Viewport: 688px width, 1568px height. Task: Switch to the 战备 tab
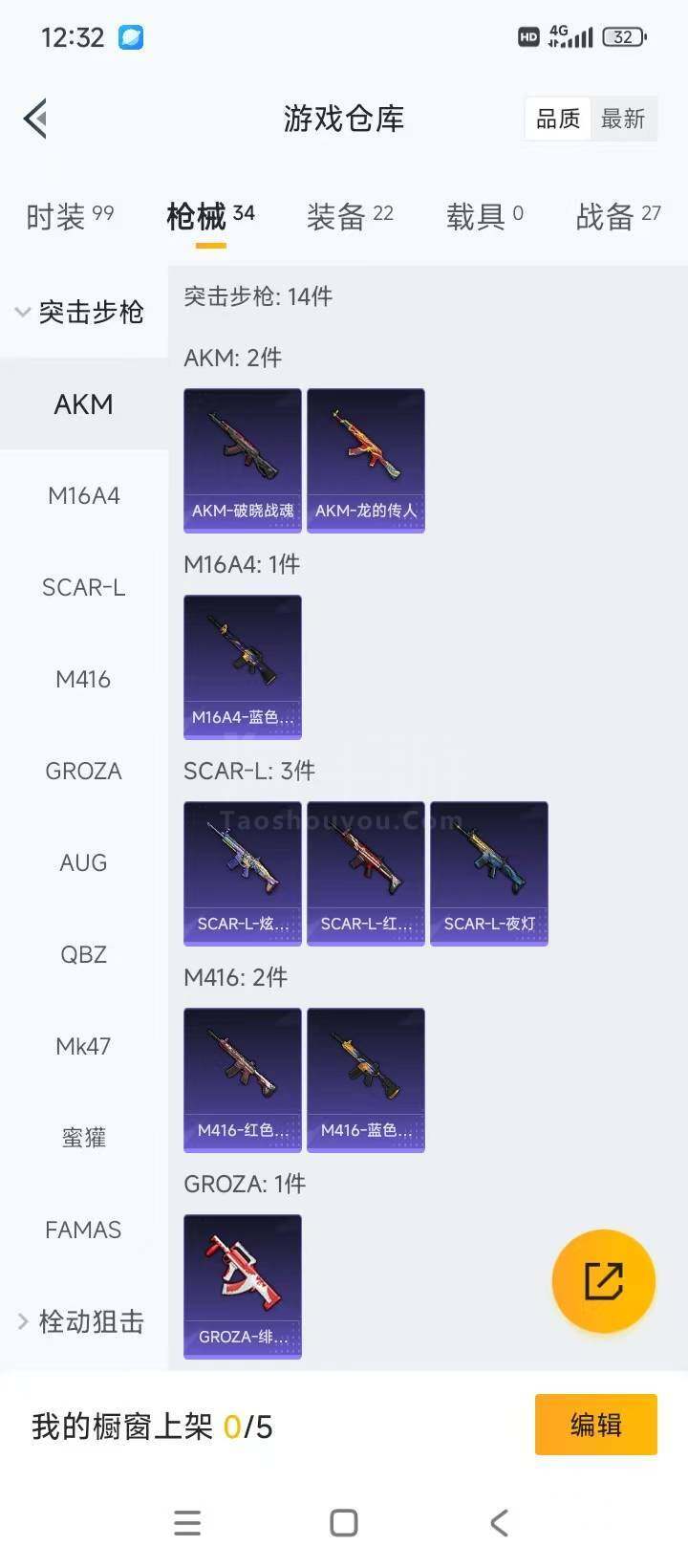pos(618,216)
